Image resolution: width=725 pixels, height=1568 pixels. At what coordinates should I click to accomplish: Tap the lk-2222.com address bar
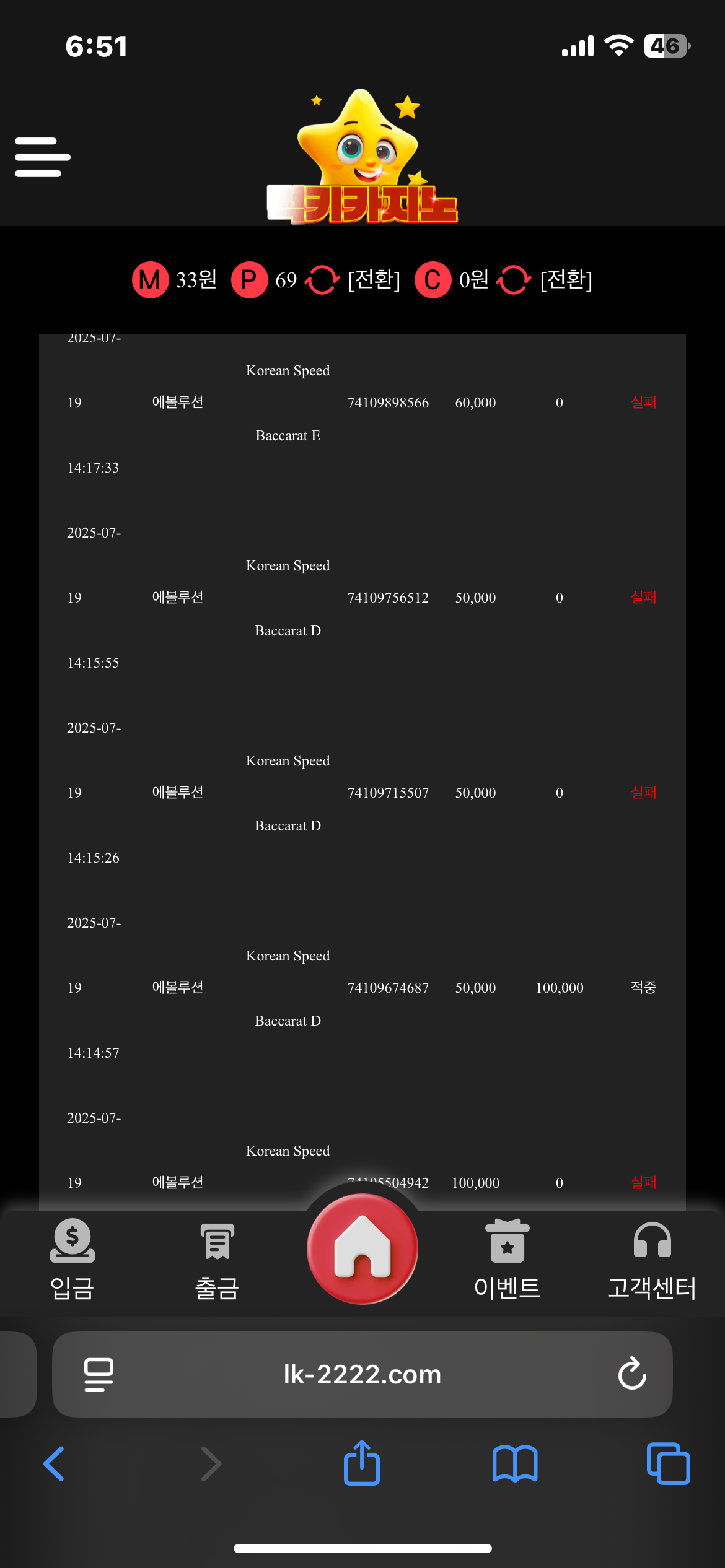[x=362, y=1374]
